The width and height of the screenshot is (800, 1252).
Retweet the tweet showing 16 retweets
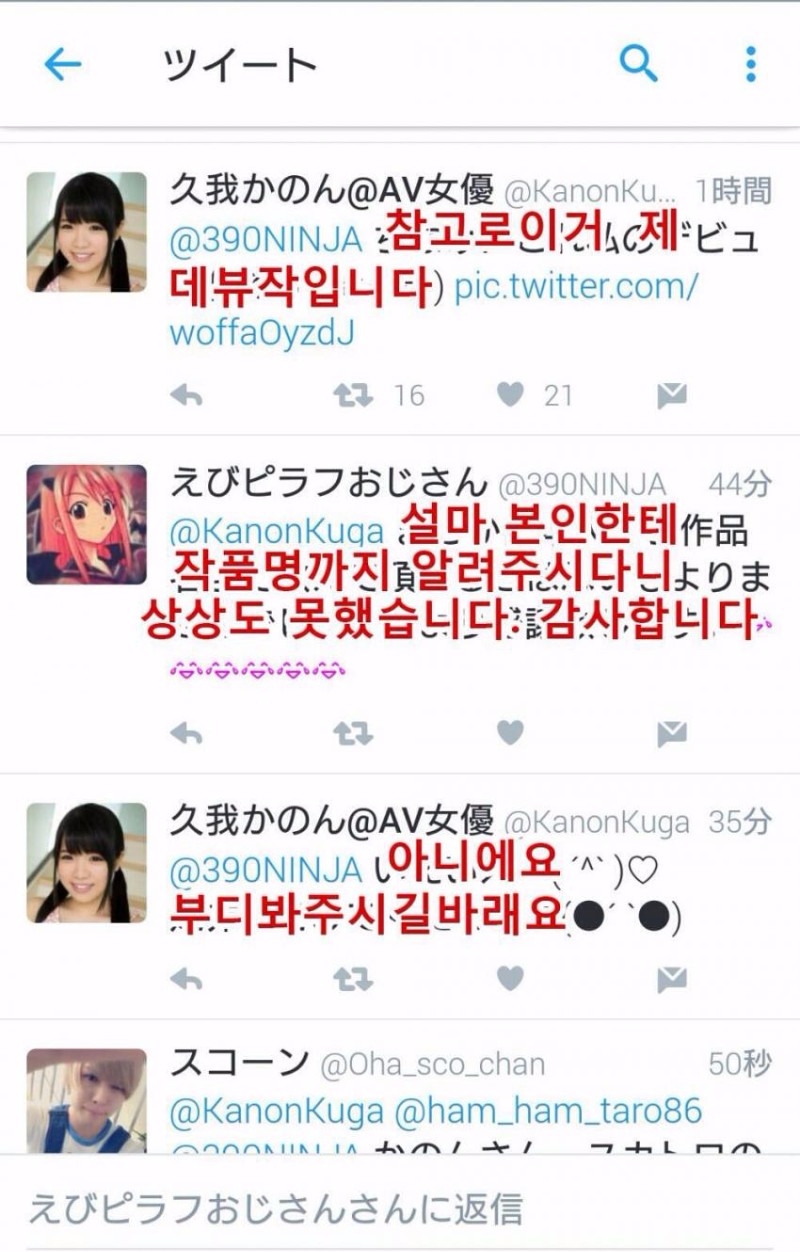[x=352, y=396]
